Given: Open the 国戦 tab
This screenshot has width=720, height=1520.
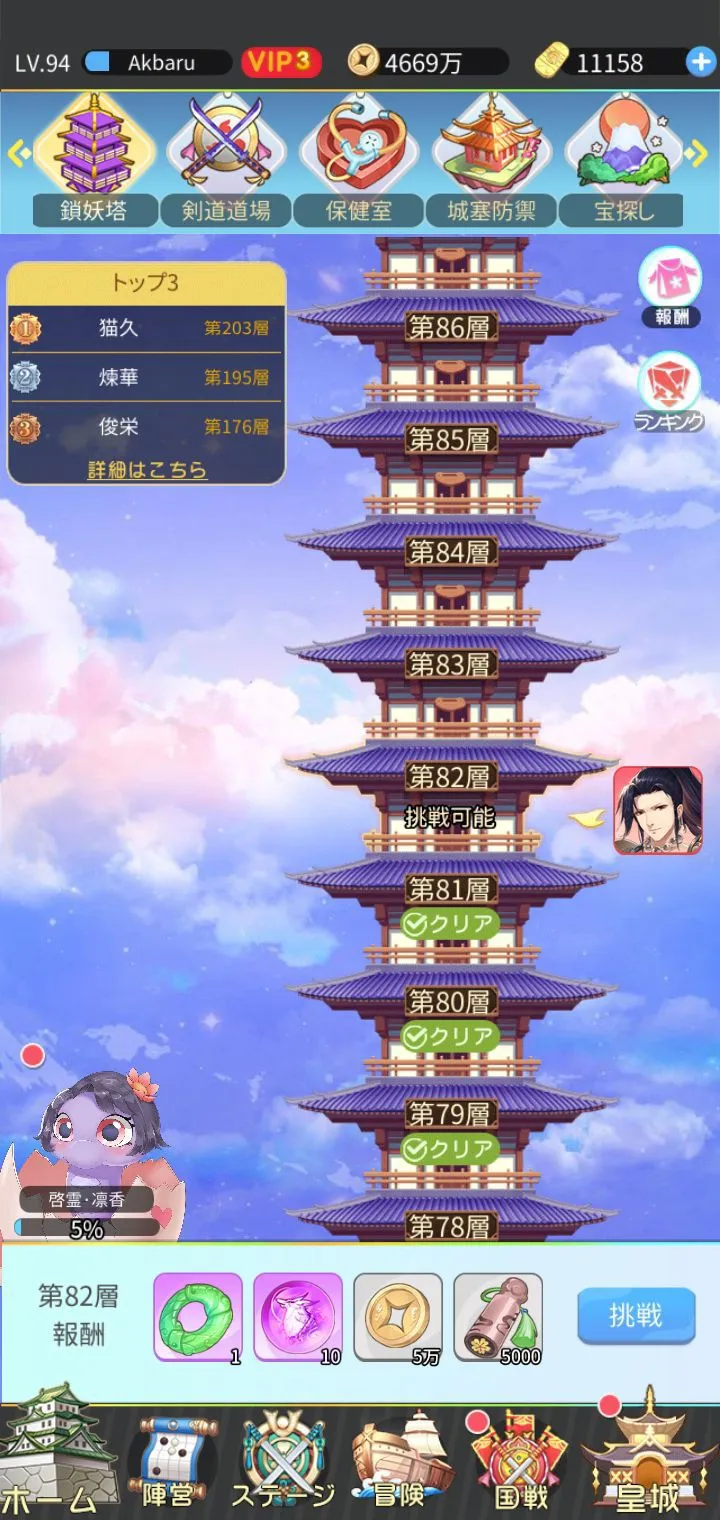Looking at the screenshot, I should (x=518, y=1460).
